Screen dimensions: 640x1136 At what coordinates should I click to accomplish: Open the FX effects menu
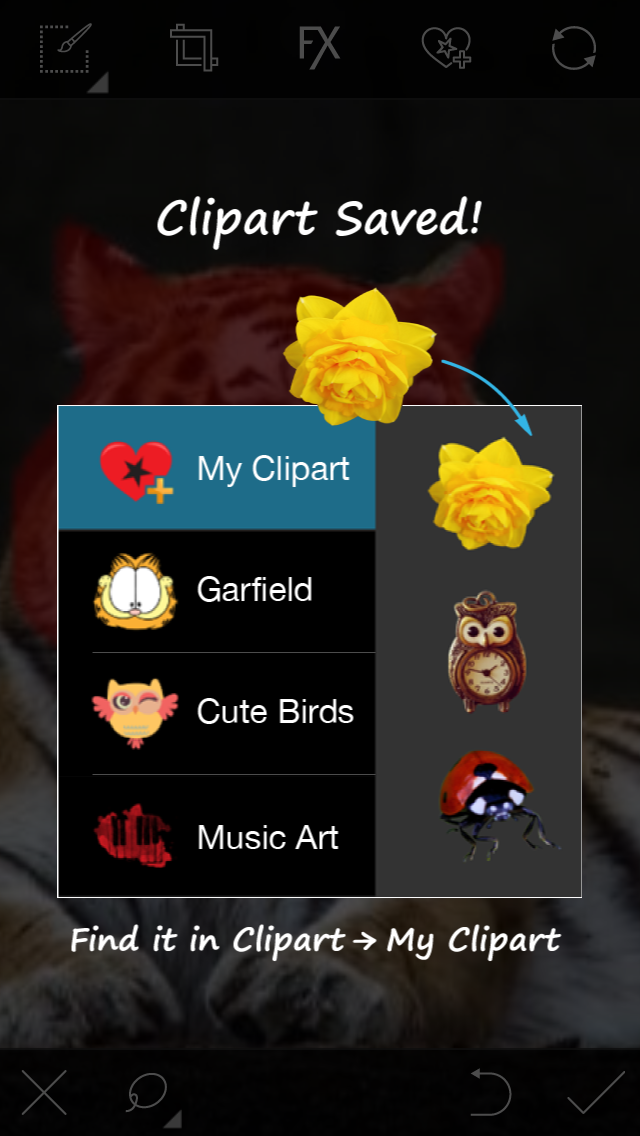[319, 48]
